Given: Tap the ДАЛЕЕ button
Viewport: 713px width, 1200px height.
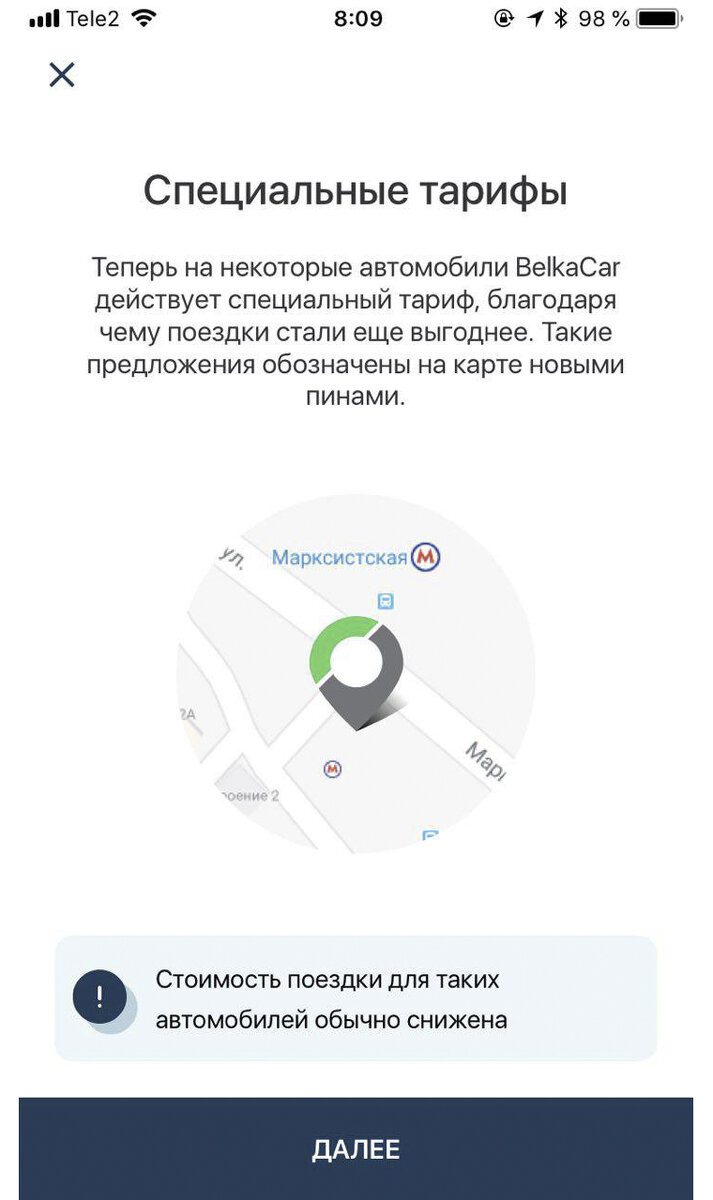Looking at the screenshot, I should 356,1148.
